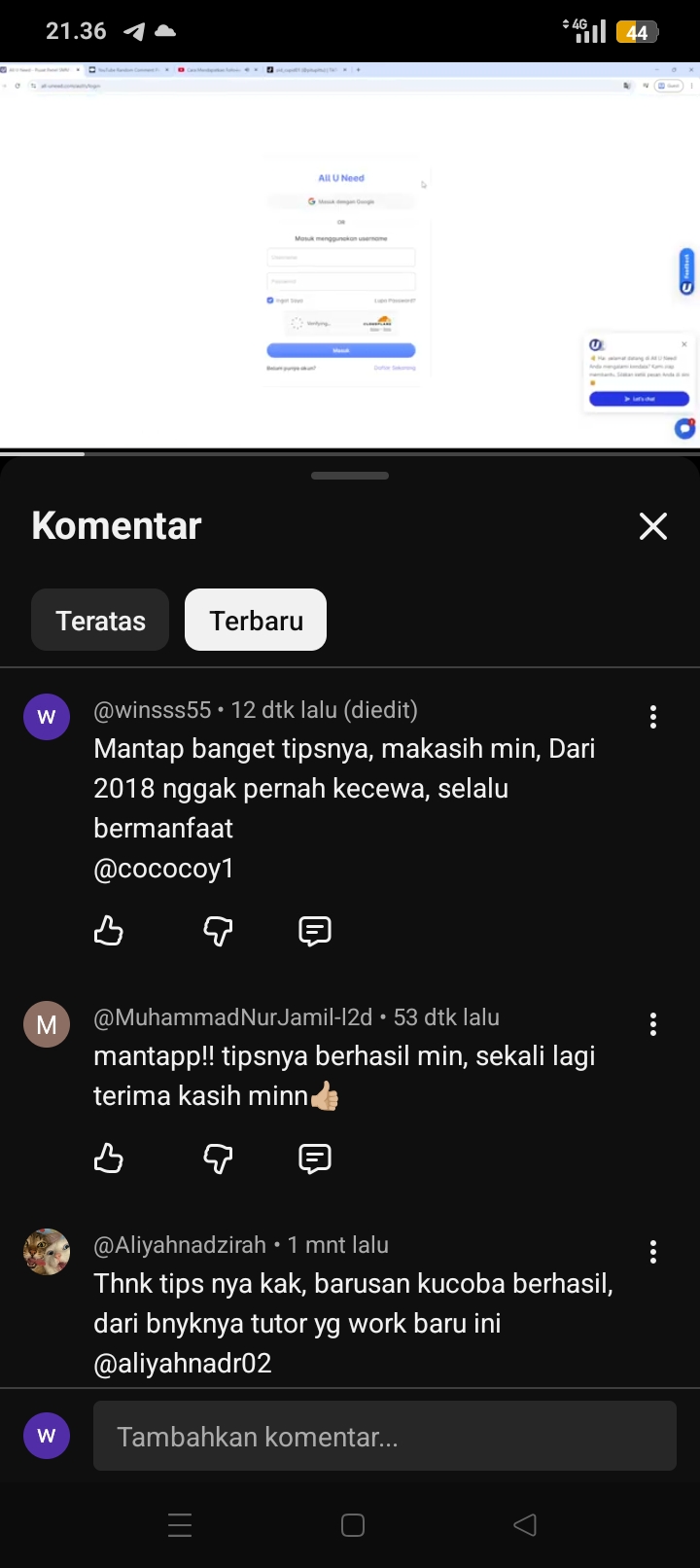
Task: Reply to @MuhammadNurJamil-l2d's comment
Action: [315, 1158]
